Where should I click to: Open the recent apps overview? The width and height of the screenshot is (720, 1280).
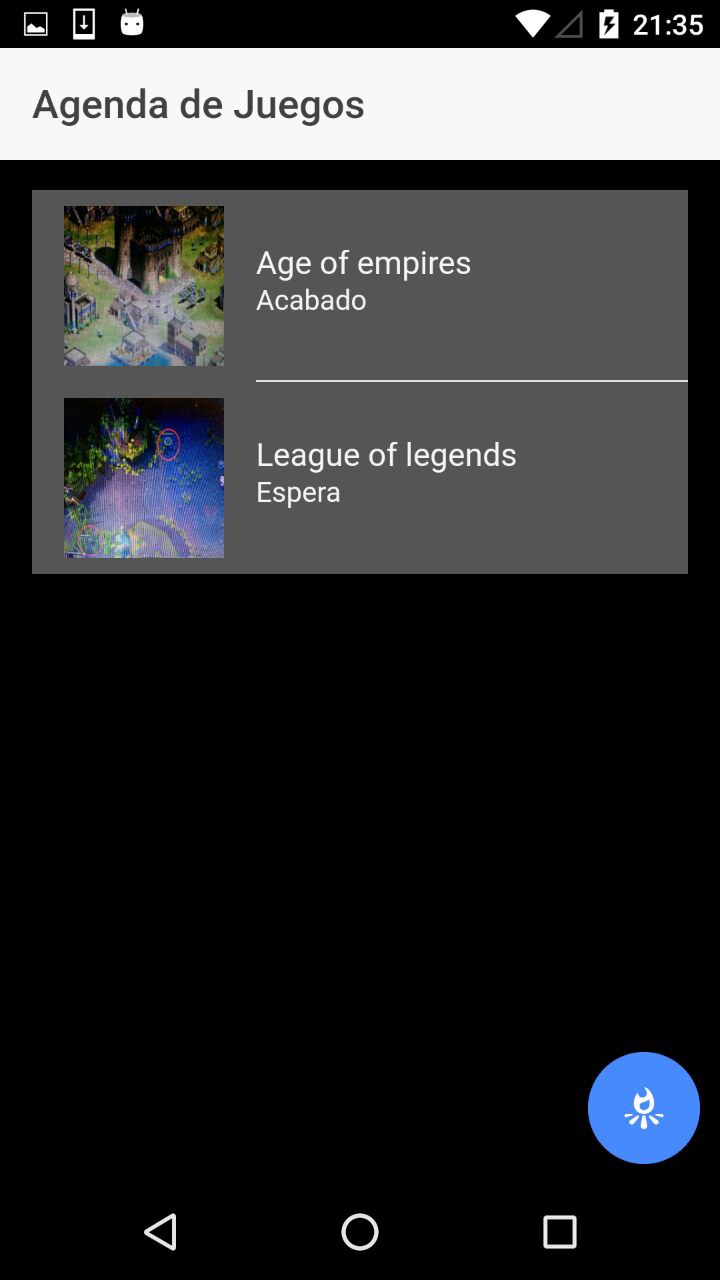pos(559,1232)
